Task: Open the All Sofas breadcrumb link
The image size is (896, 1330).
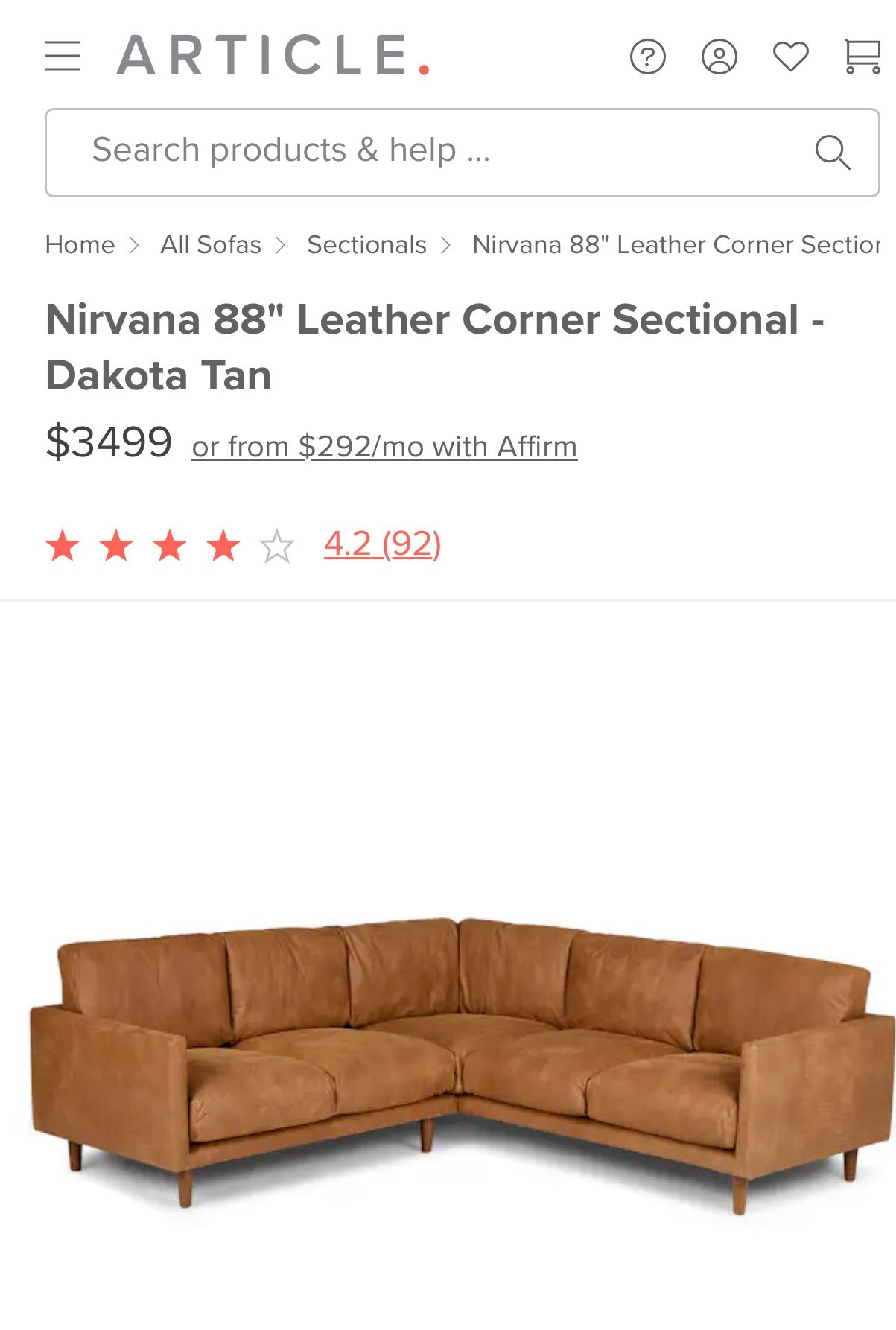Action: [x=211, y=244]
